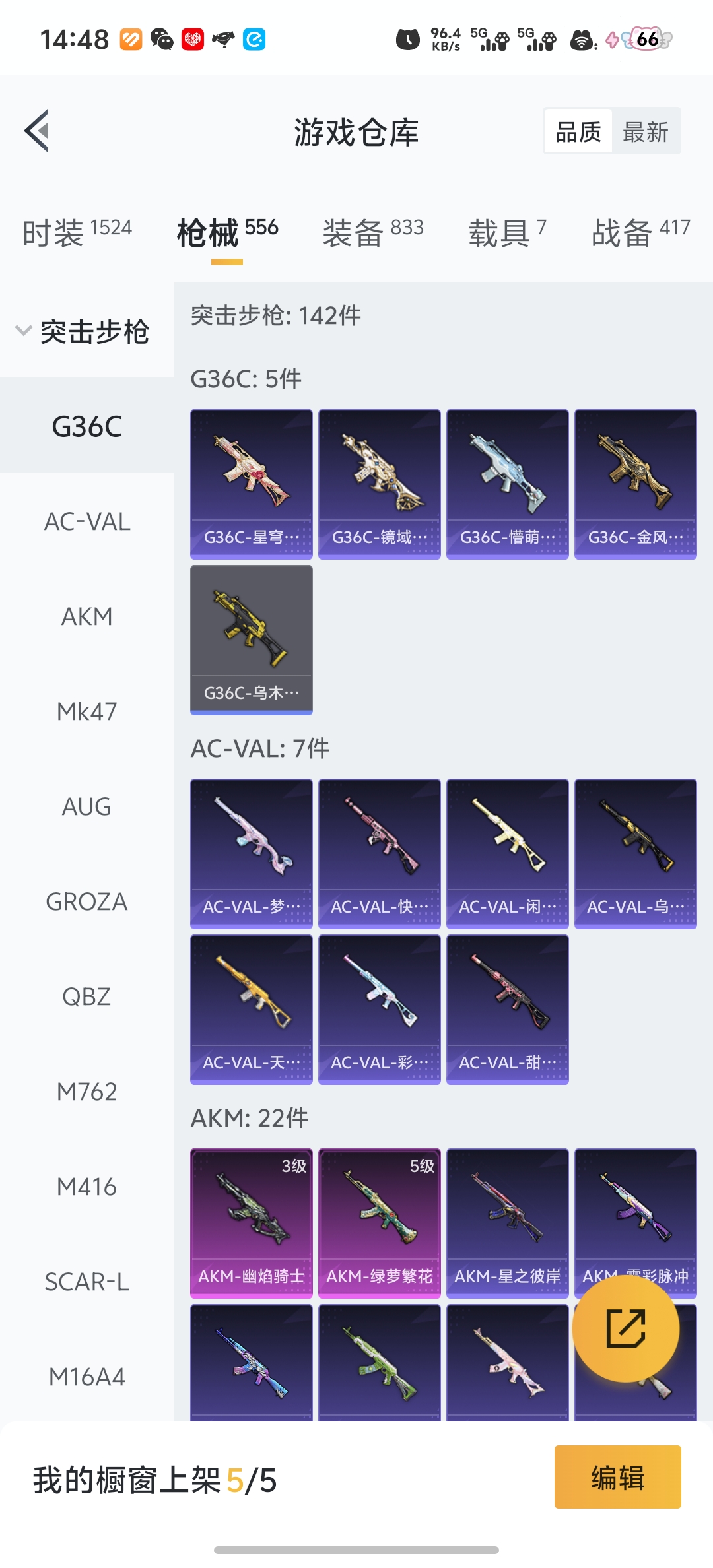Switch to the 装备 tab
The height and width of the screenshot is (1568, 713).
373,232
